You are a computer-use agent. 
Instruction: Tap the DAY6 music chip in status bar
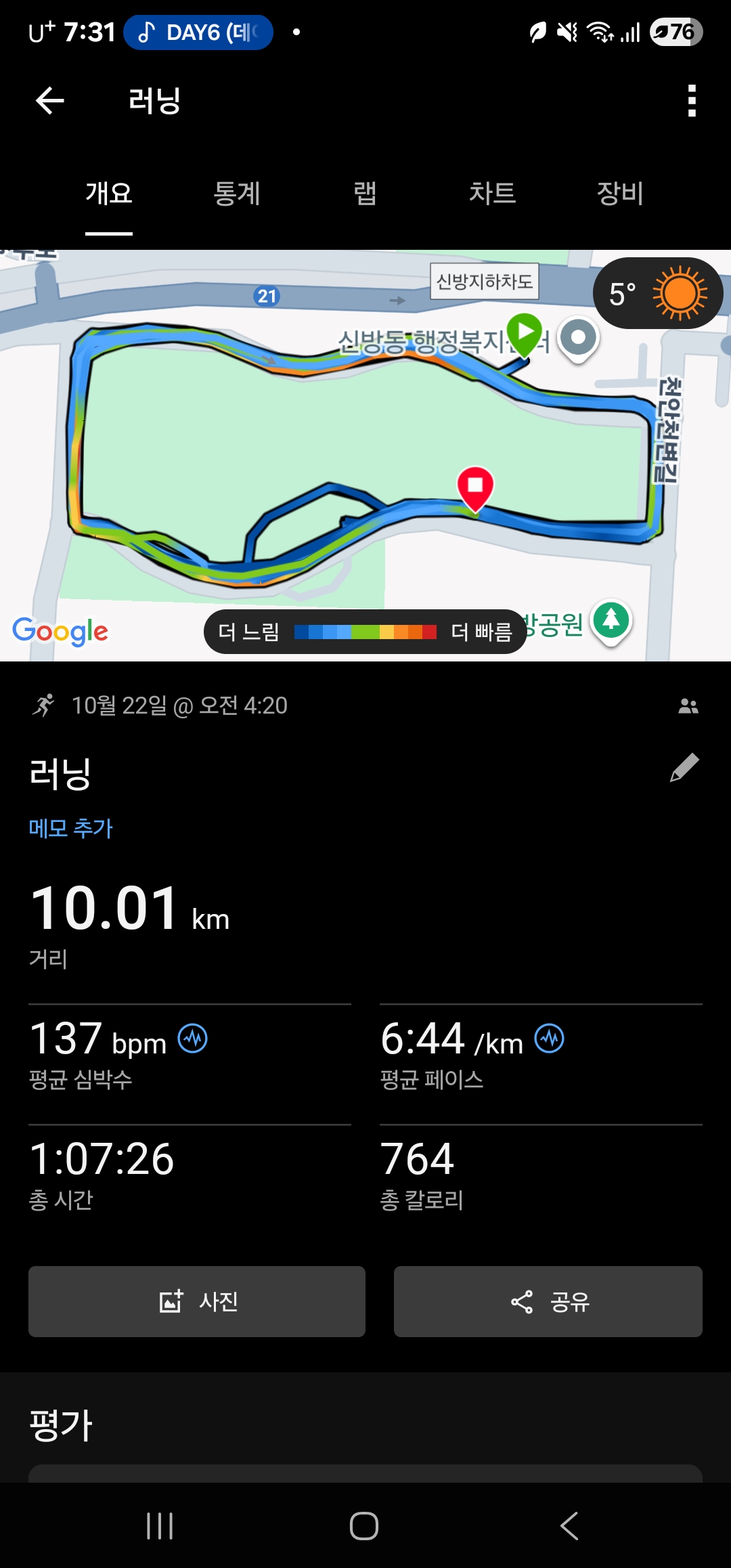198,32
